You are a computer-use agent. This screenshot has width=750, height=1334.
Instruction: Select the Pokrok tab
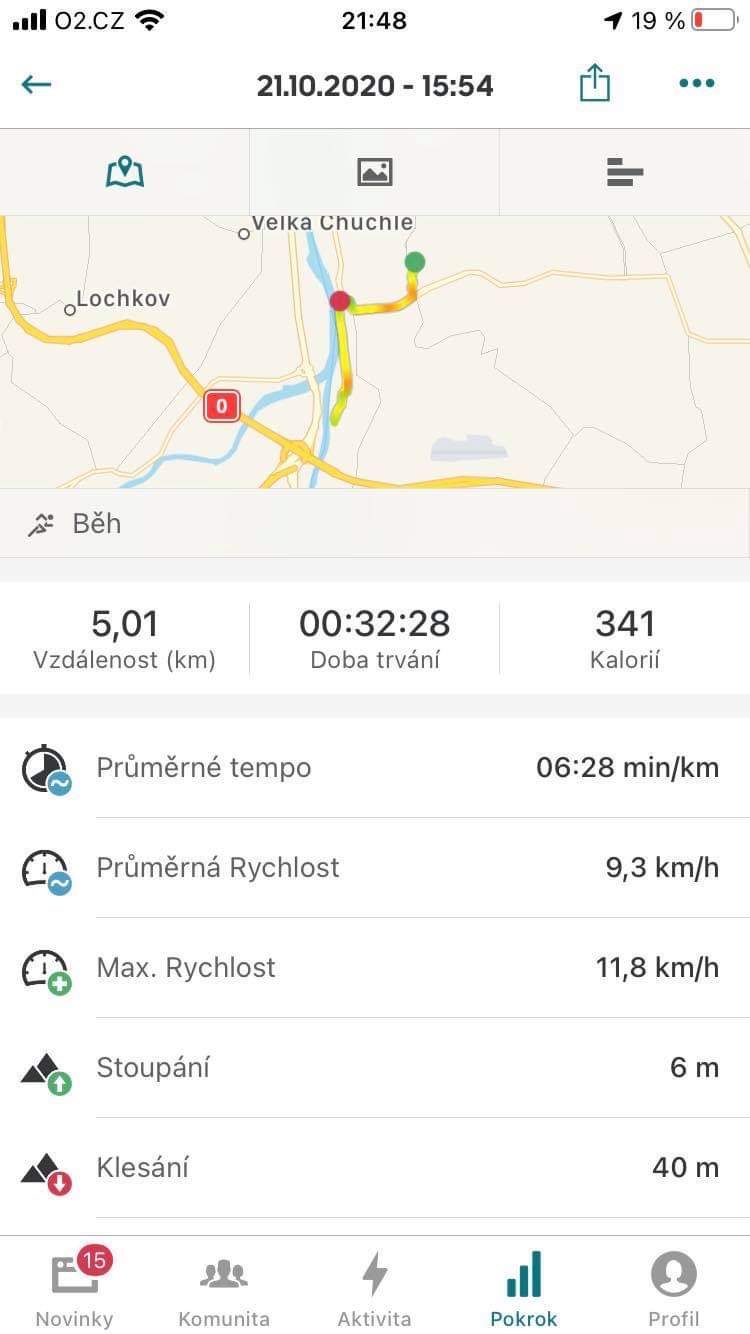click(x=524, y=1286)
